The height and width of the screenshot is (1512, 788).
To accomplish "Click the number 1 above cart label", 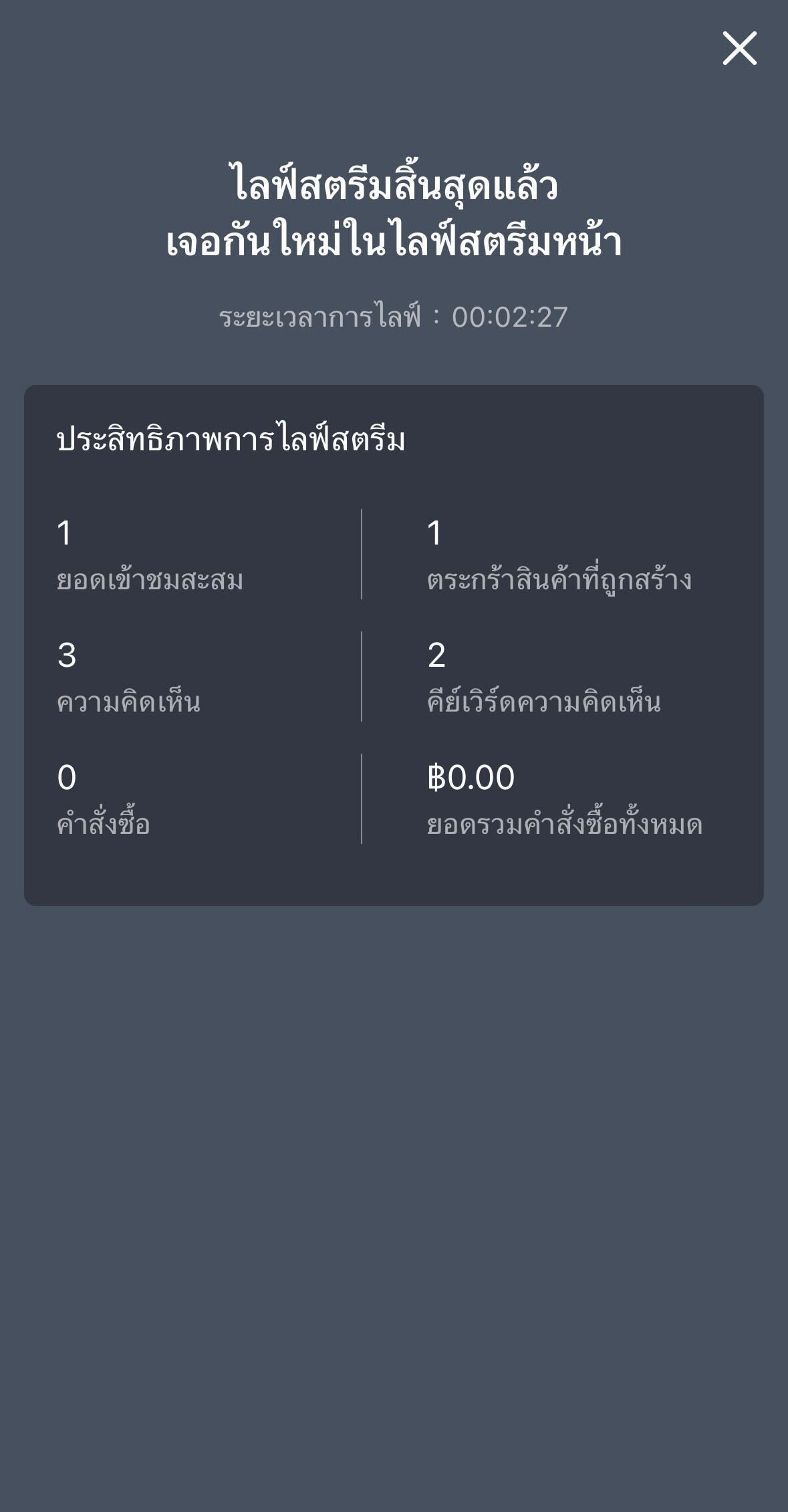I will pyautogui.click(x=435, y=531).
